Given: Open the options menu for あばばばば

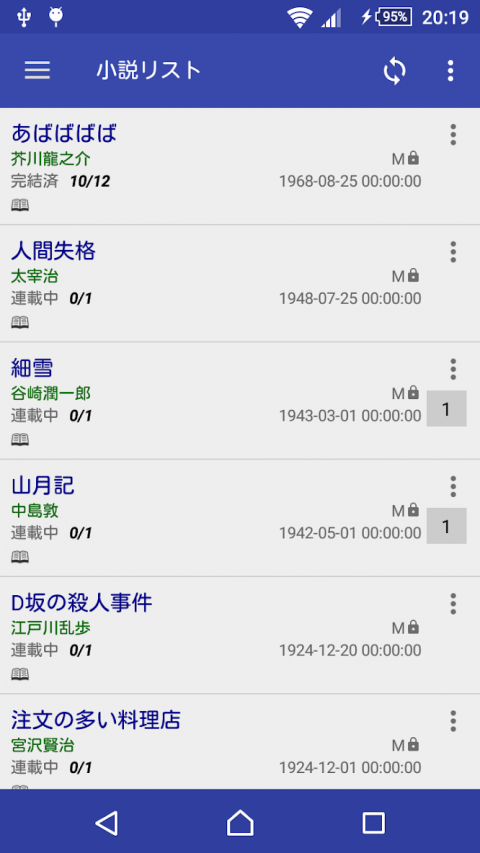Looking at the screenshot, I should (453, 135).
